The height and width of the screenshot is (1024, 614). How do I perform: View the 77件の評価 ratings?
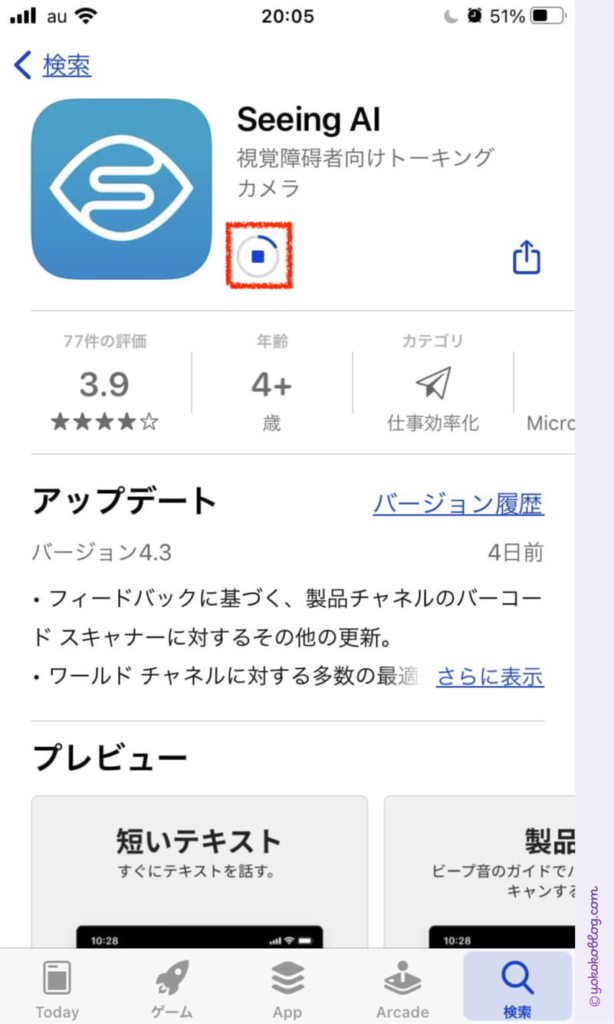(x=105, y=381)
